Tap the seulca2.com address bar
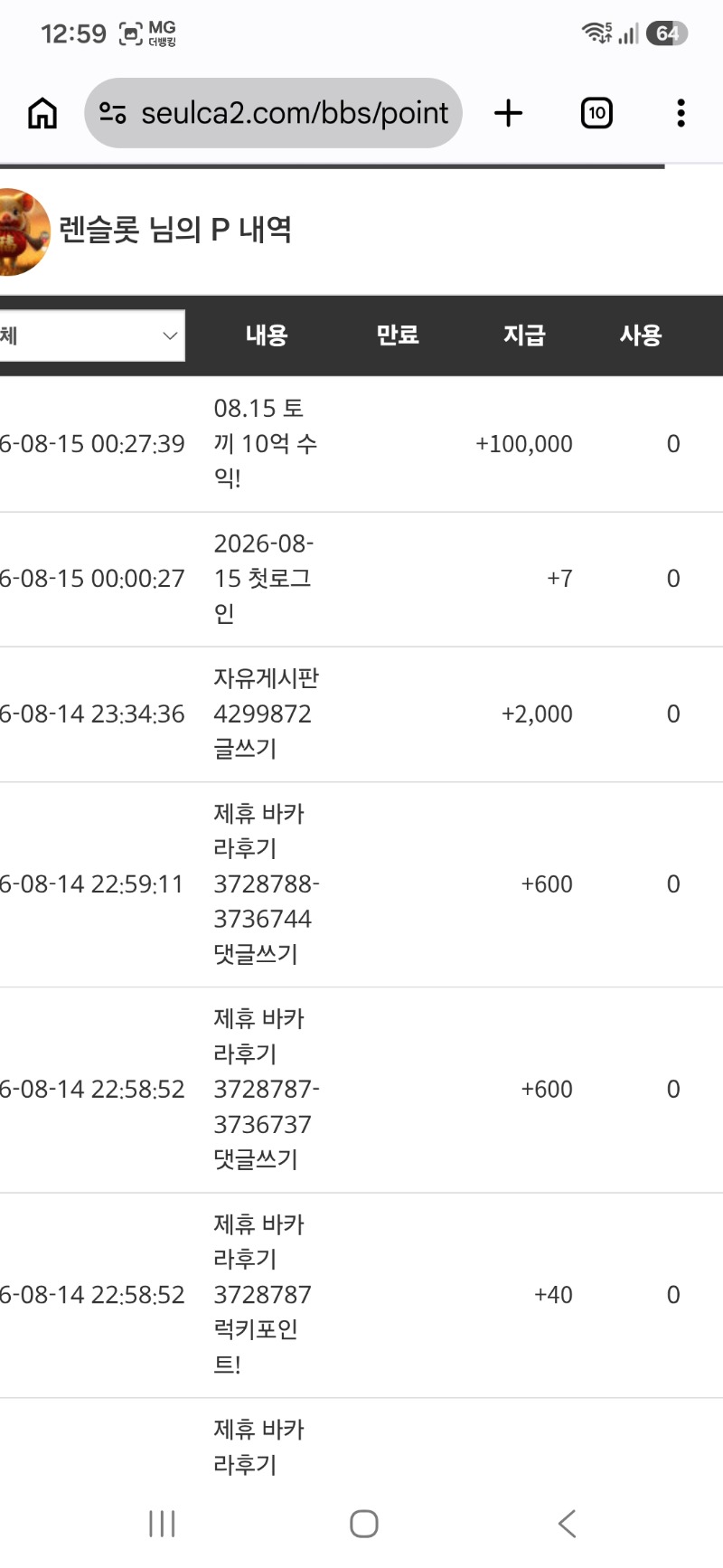The image size is (723, 1568). (273, 113)
